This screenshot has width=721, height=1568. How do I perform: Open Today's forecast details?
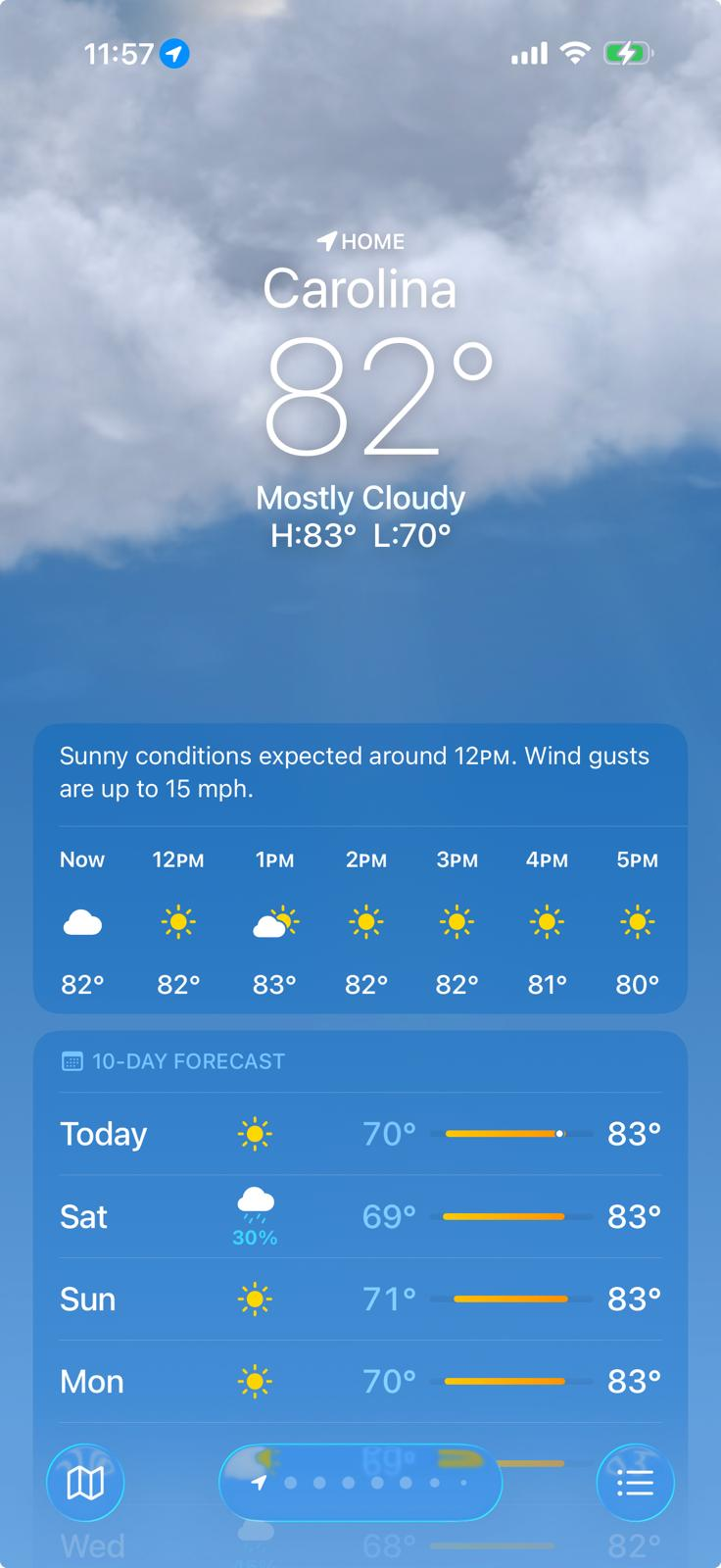click(x=360, y=1134)
